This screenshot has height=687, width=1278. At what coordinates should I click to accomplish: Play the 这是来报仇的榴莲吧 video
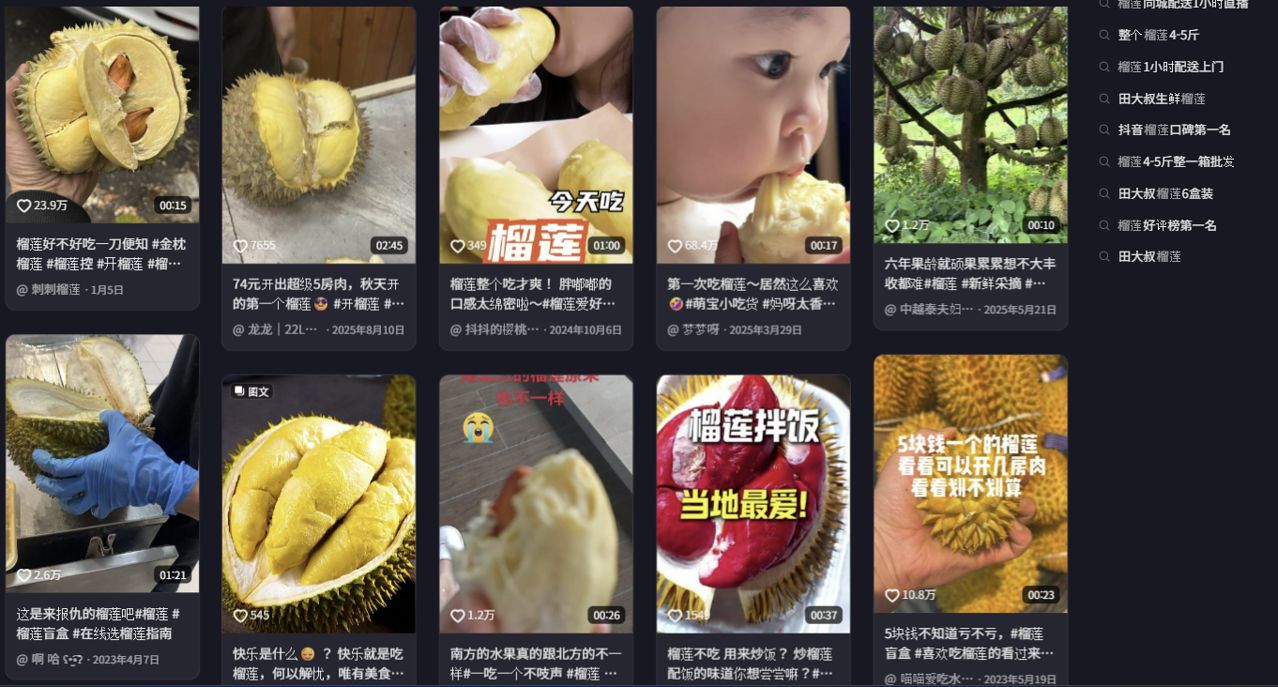pyautogui.click(x=102, y=462)
